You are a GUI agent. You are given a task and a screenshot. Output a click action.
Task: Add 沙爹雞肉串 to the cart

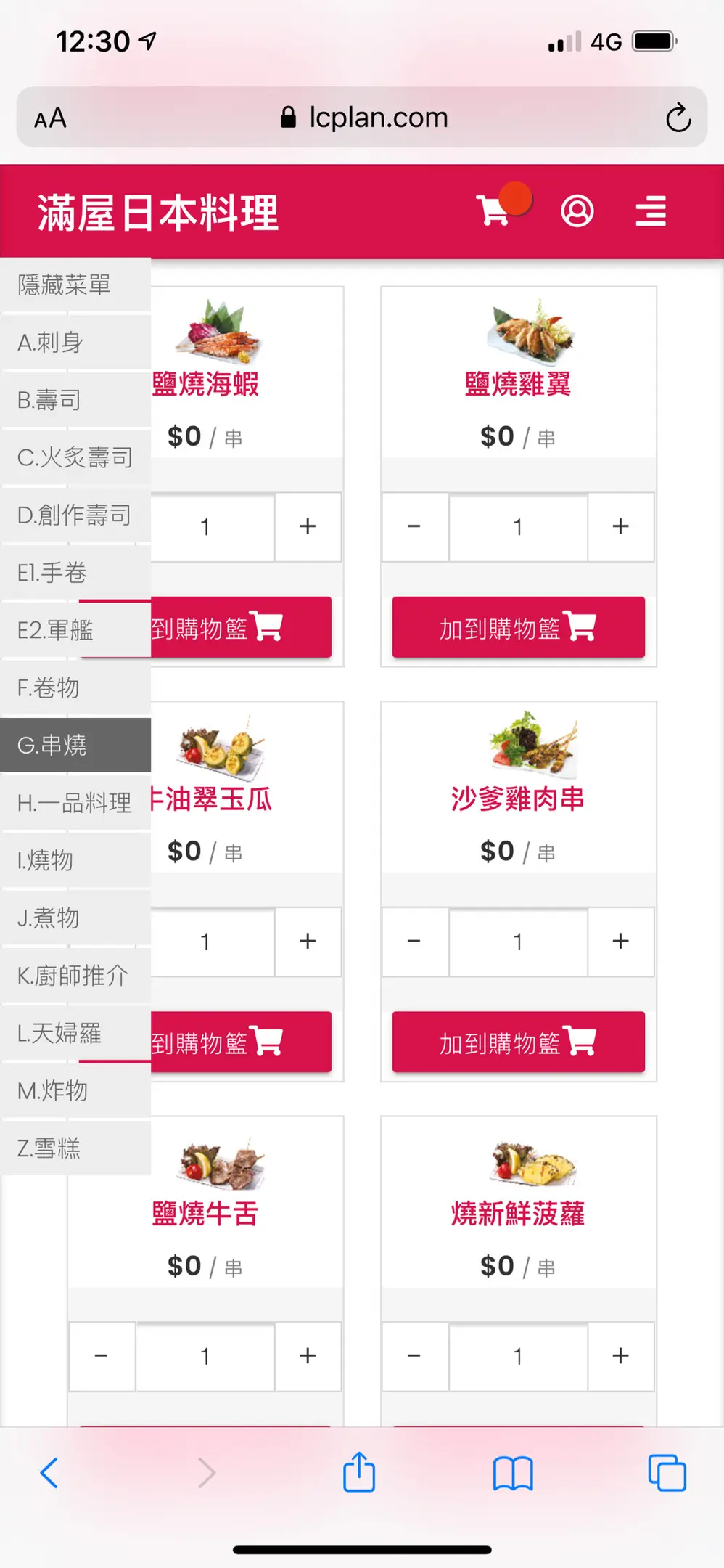518,1042
